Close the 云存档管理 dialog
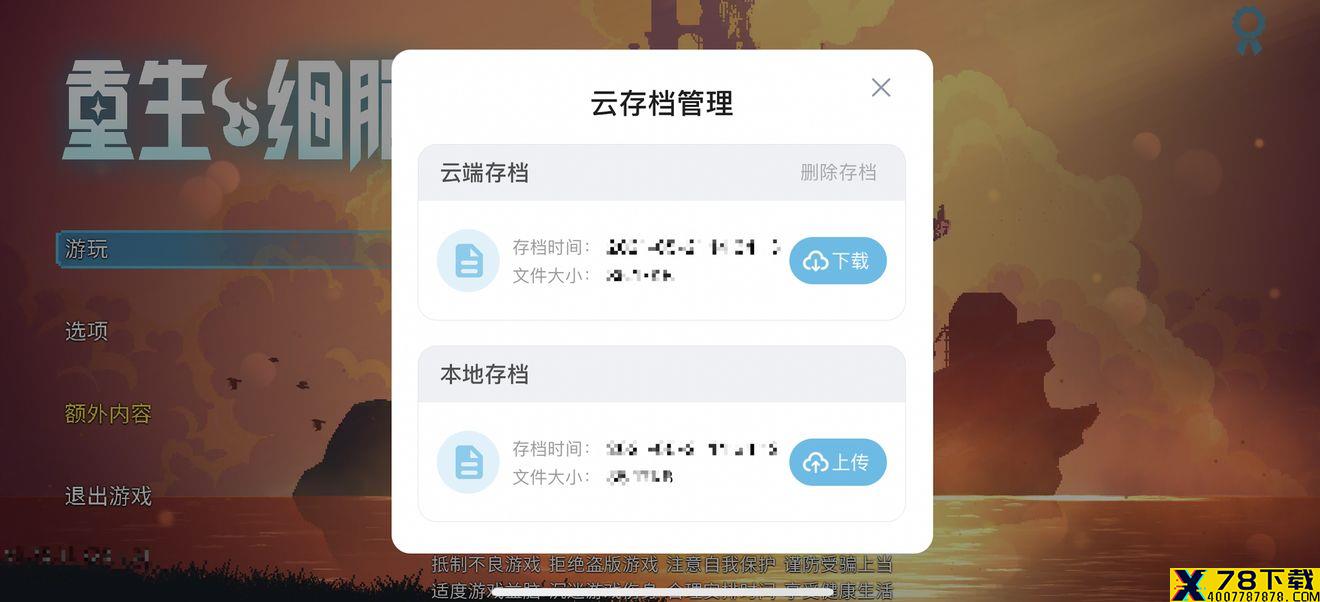Image resolution: width=1320 pixels, height=602 pixels. [x=880, y=87]
